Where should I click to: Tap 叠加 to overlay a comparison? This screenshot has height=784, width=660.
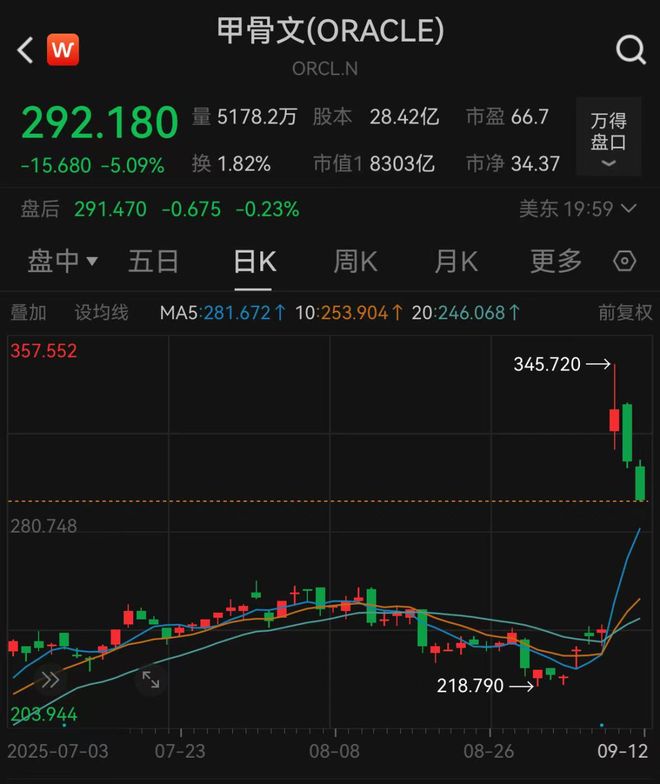tap(28, 313)
